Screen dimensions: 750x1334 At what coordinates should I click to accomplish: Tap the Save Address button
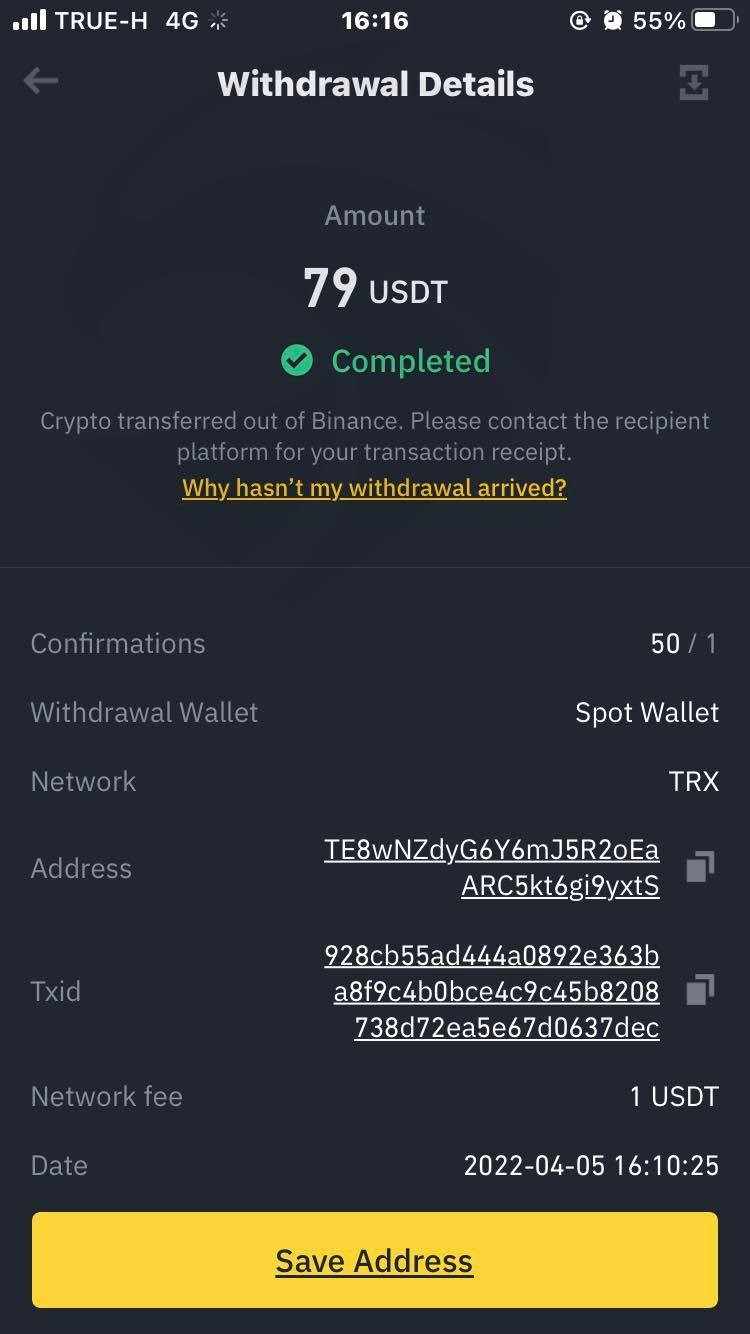(375, 1260)
